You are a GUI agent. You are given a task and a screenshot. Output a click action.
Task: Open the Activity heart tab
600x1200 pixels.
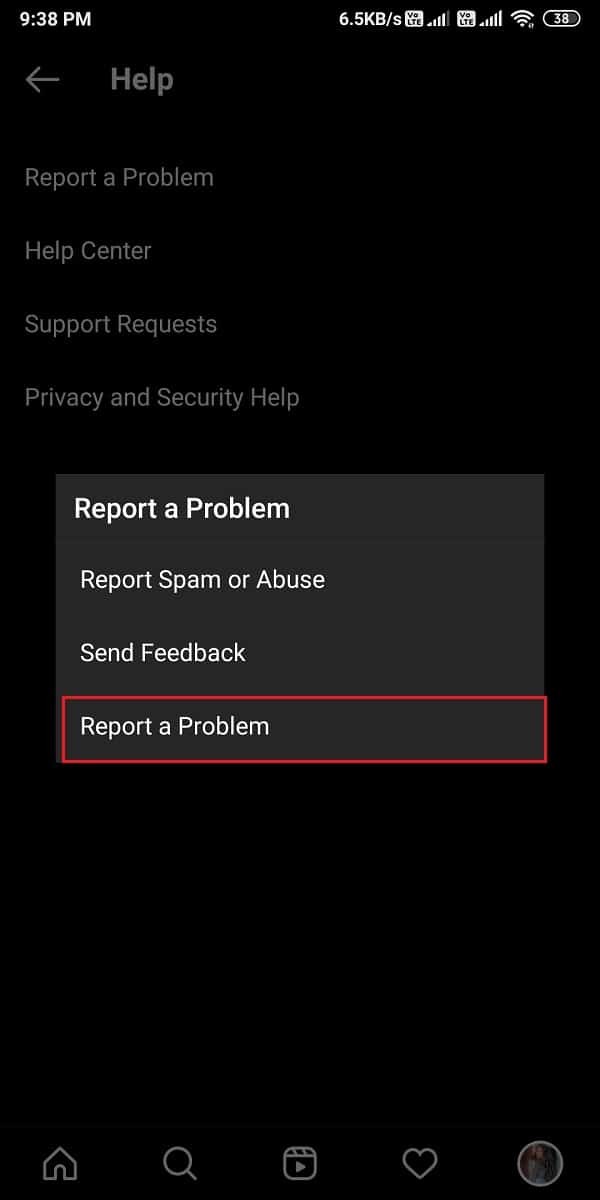click(420, 1163)
